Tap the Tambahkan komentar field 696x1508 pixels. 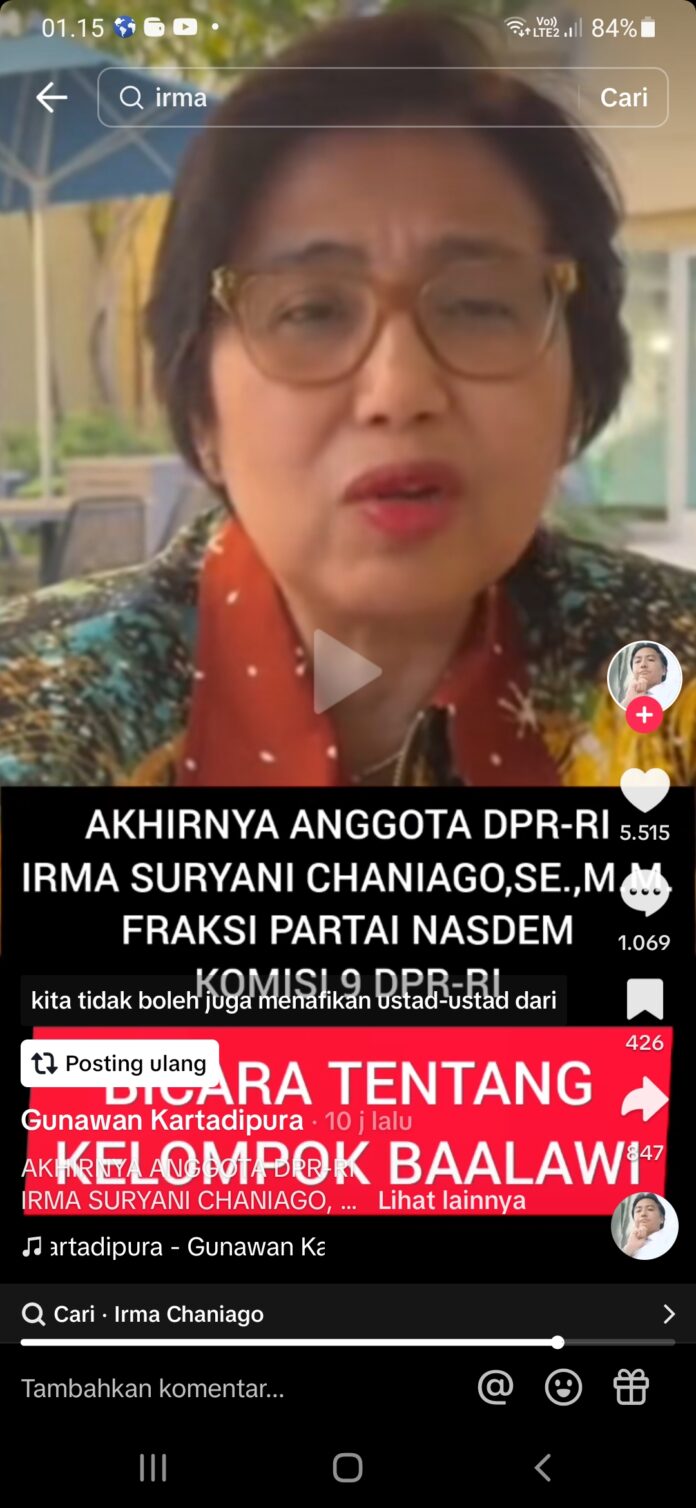[240, 1388]
